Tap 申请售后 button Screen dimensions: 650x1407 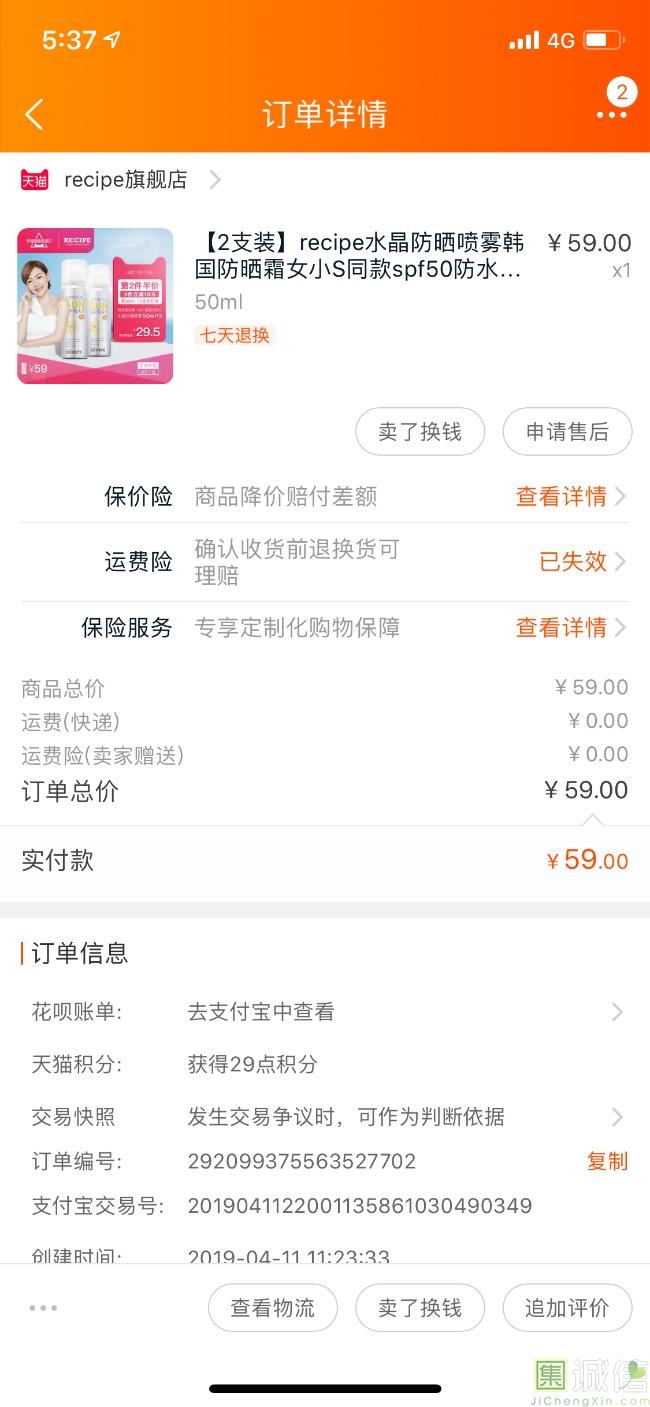click(x=567, y=432)
